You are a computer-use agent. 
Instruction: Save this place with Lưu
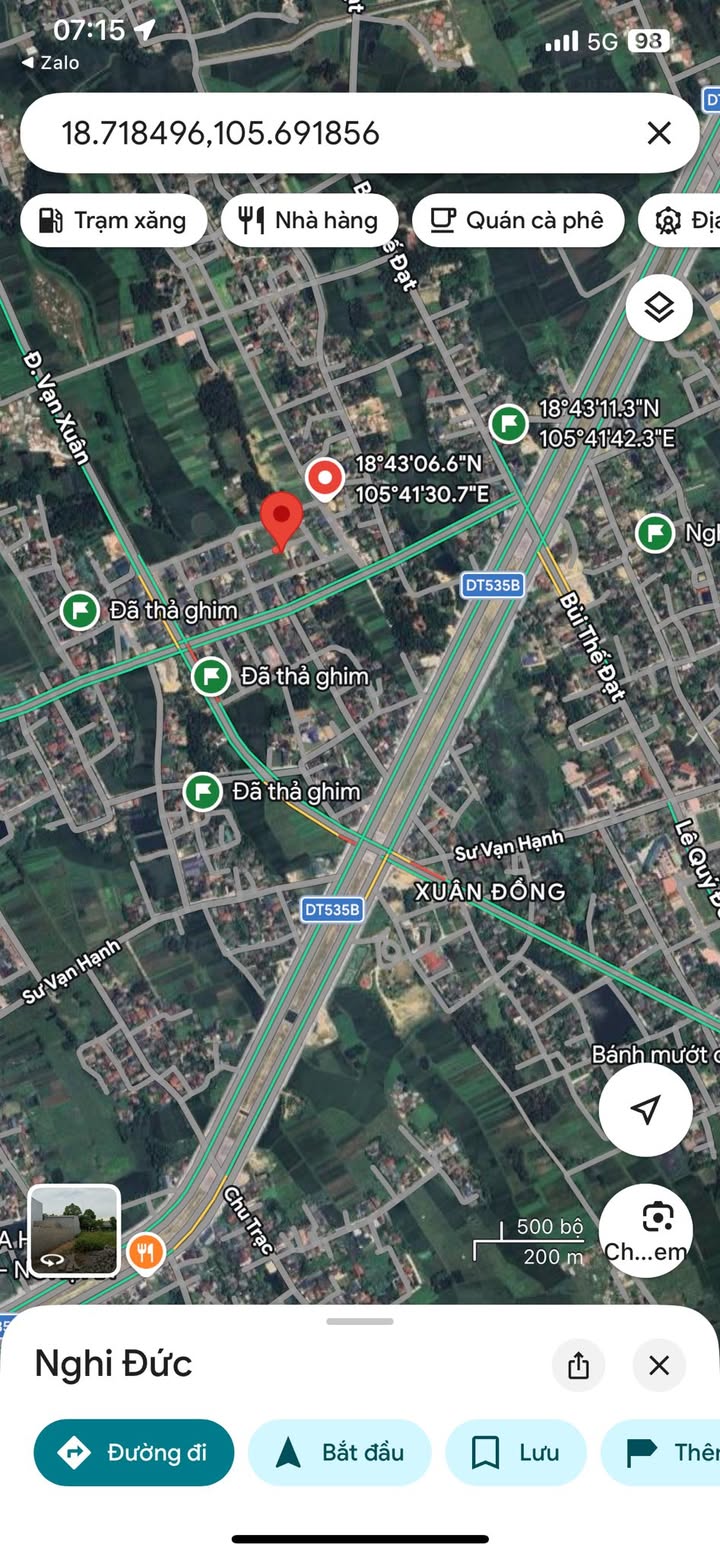pyautogui.click(x=516, y=1452)
